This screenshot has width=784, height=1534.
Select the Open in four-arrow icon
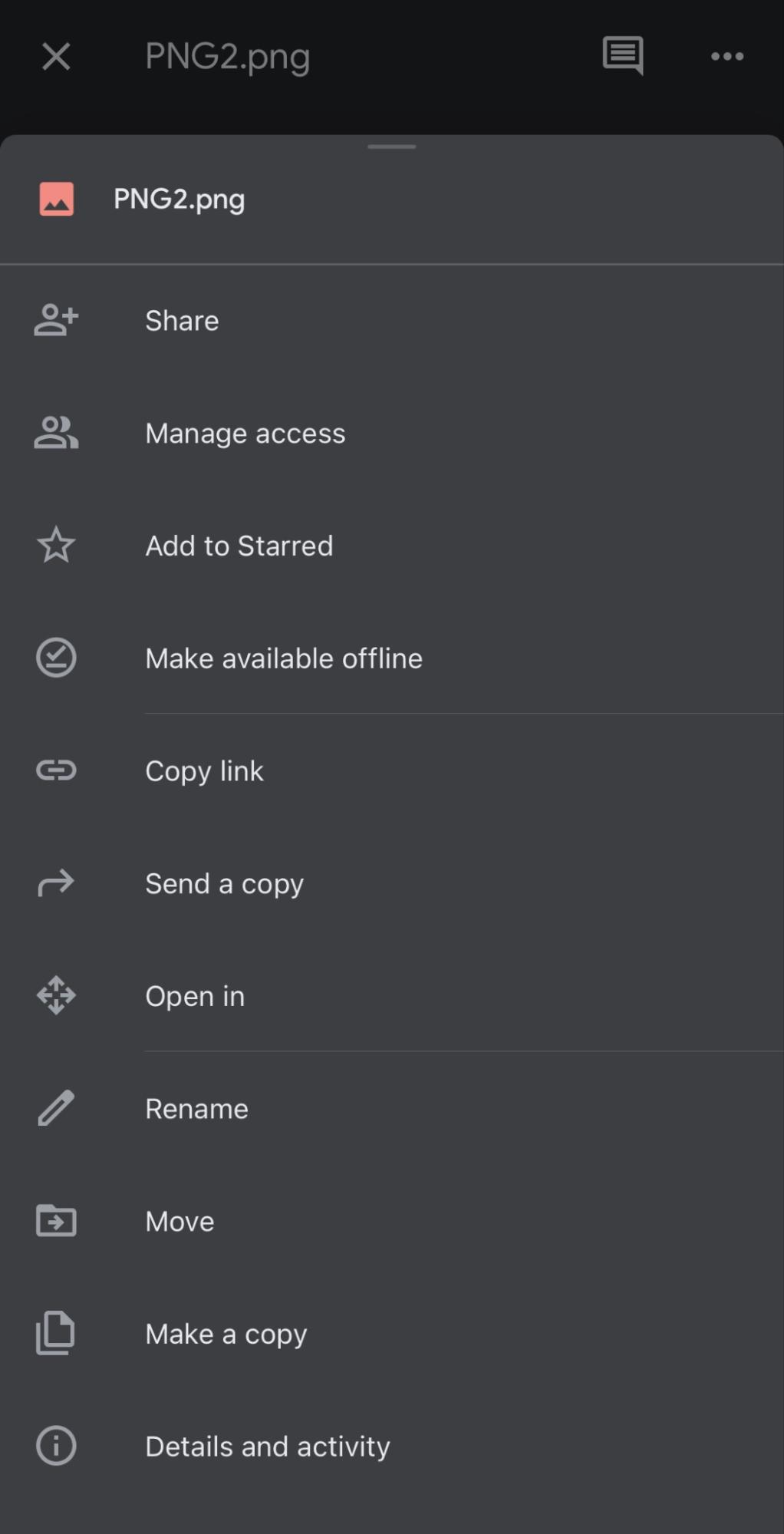point(56,996)
